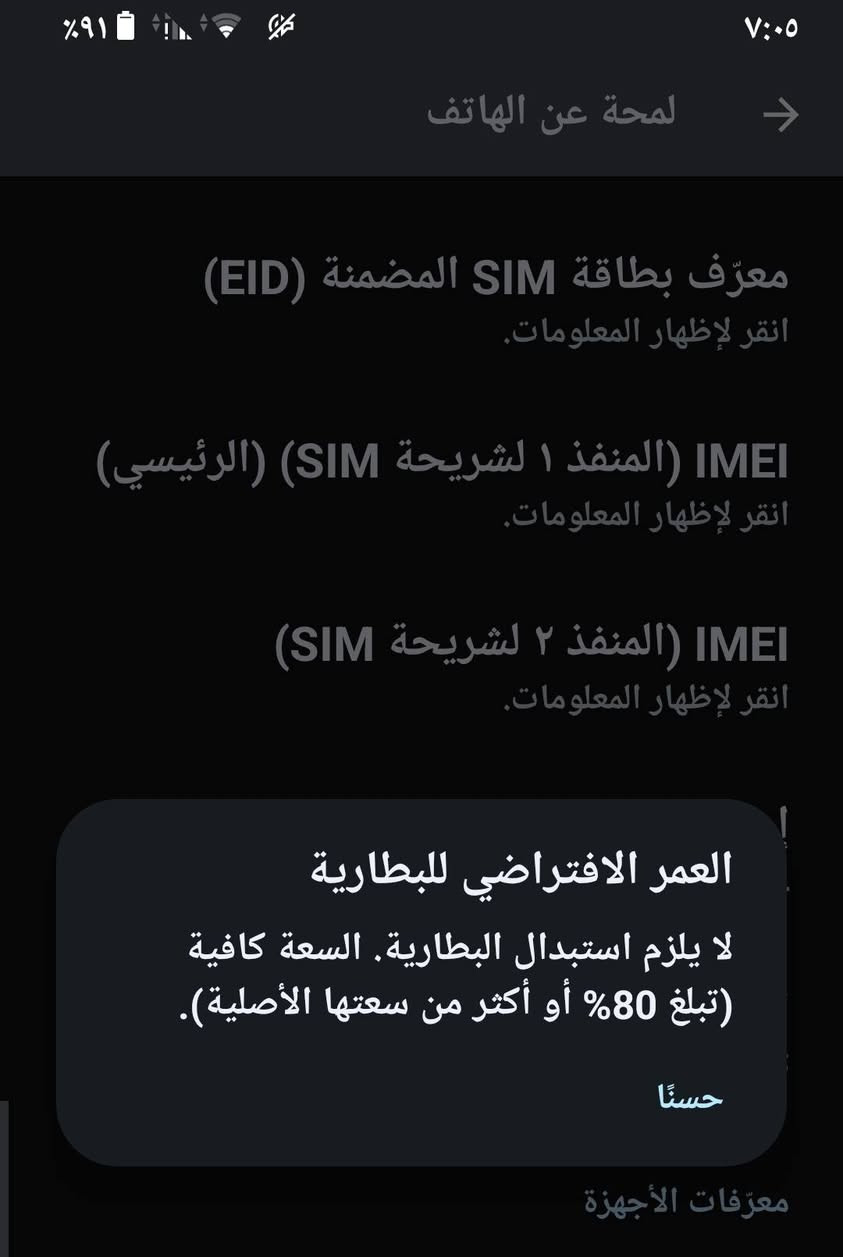The width and height of the screenshot is (843, 1257).
Task: Tap the crossed-out mute icon in status bar
Action: pos(280,27)
